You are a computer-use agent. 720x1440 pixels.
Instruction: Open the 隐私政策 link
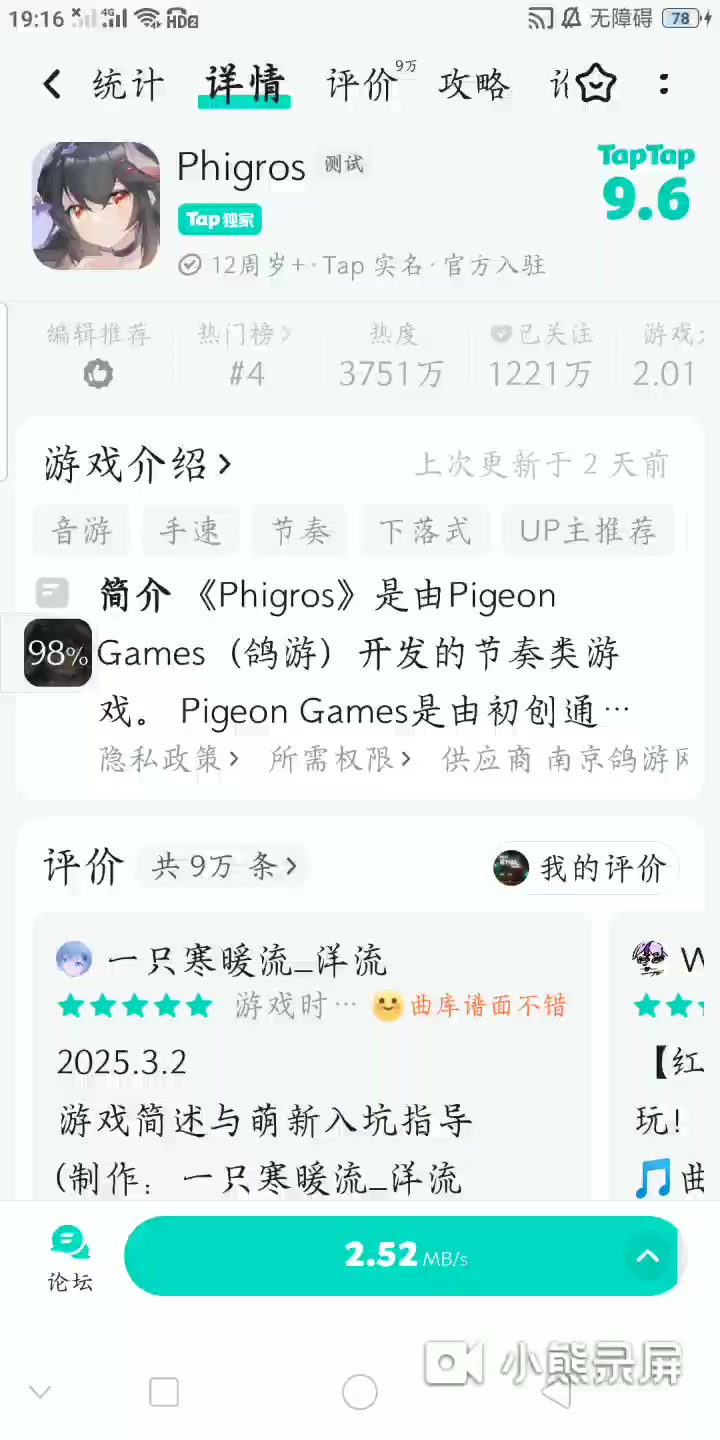point(170,760)
